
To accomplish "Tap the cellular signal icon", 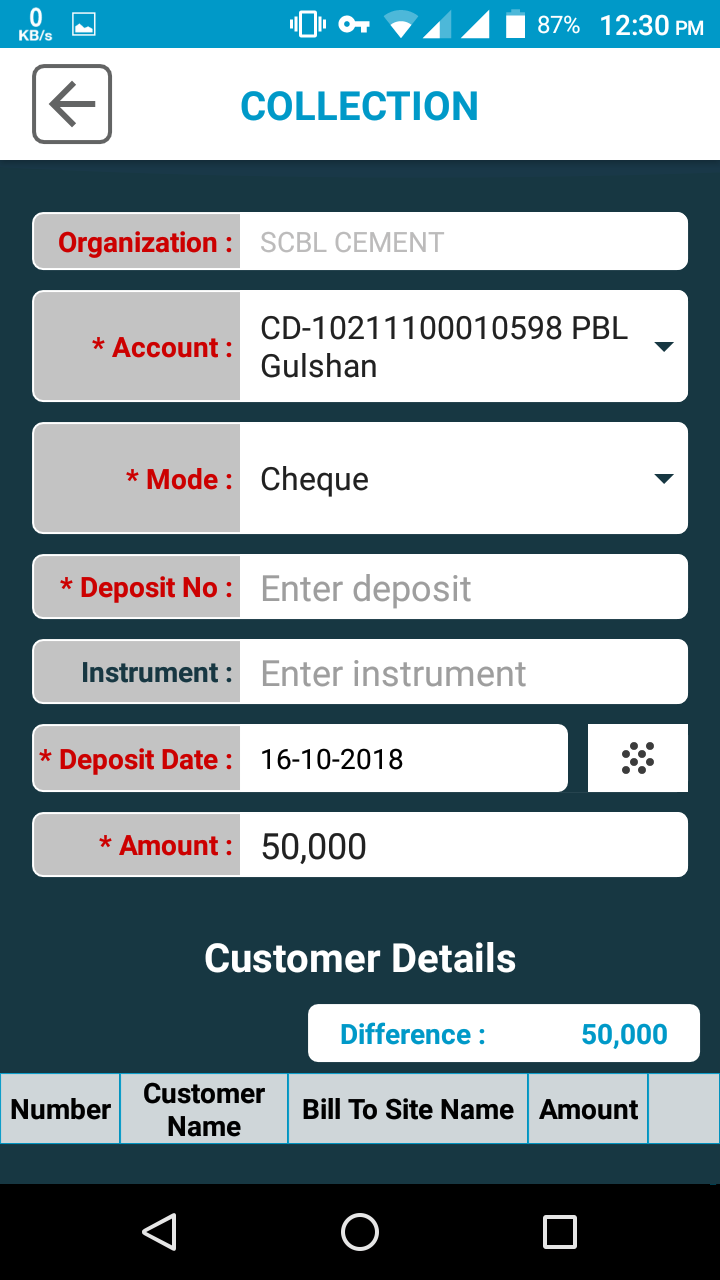I will [438, 25].
